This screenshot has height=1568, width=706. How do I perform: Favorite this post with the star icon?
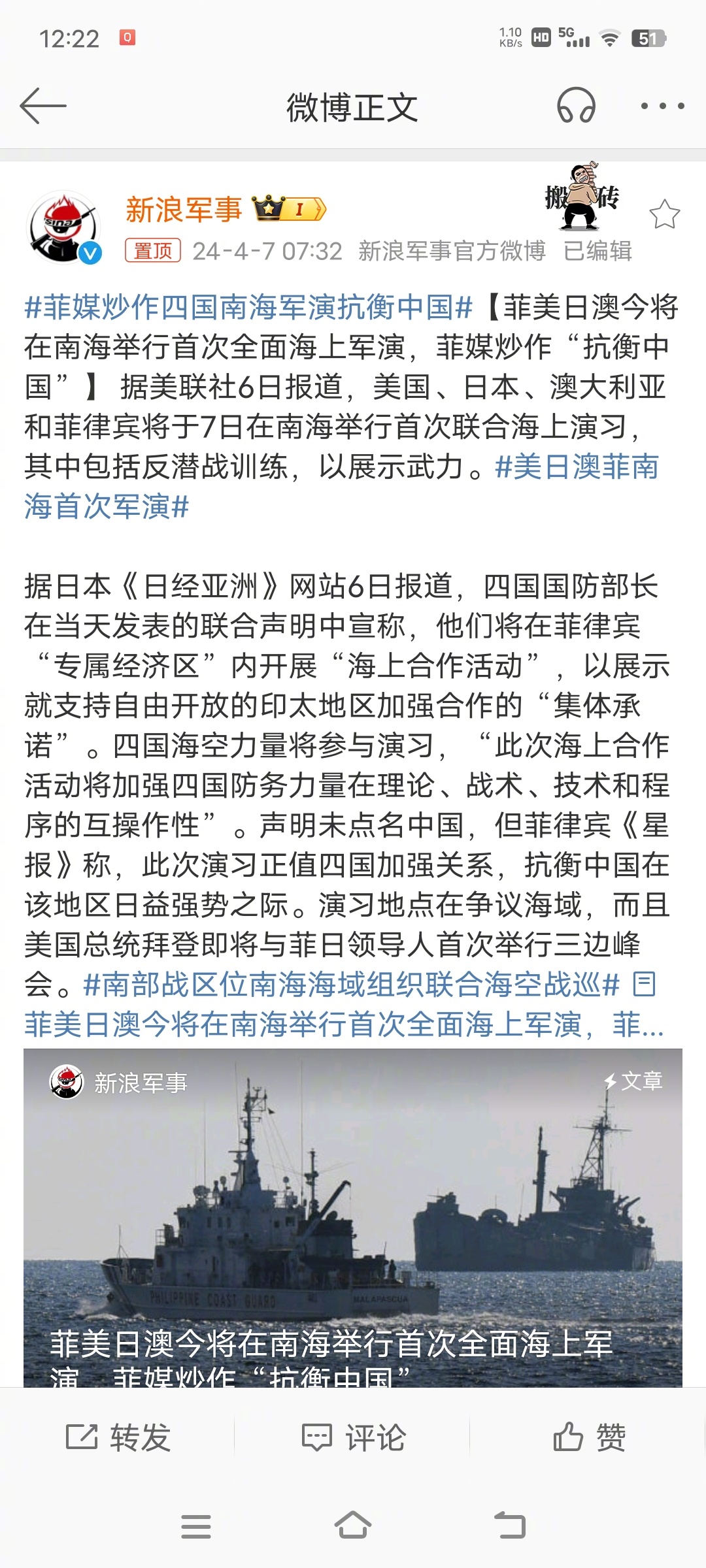click(664, 214)
